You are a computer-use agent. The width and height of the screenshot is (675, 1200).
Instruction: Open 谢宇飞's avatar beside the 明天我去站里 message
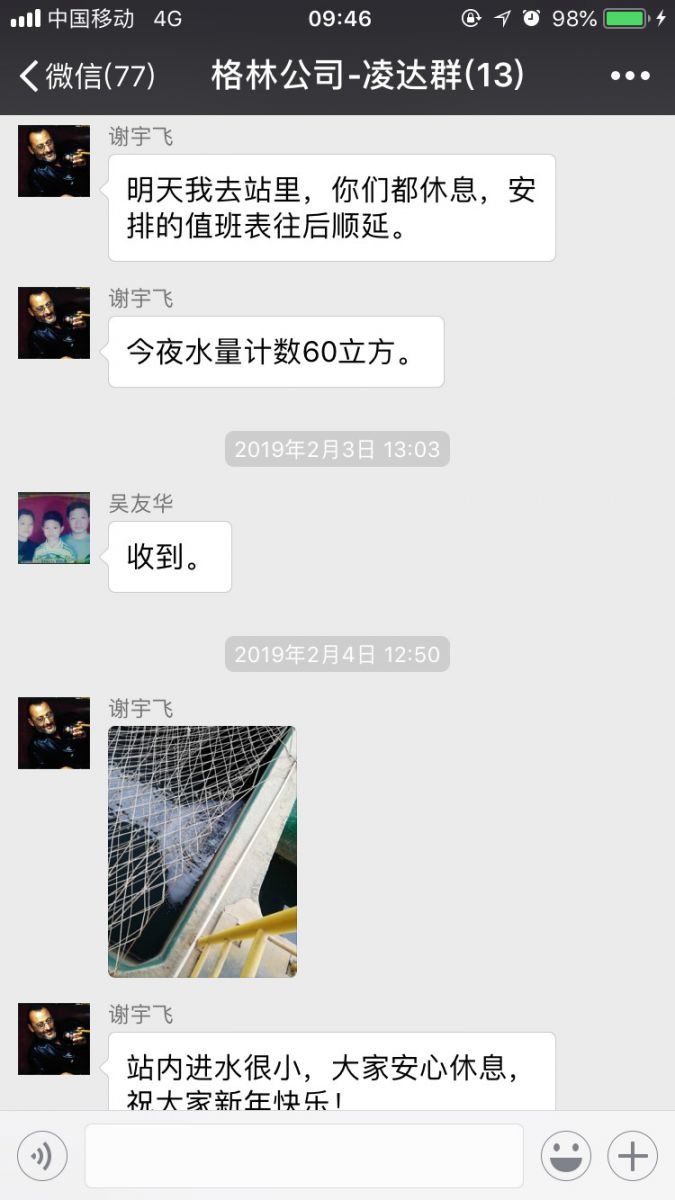[x=54, y=161]
